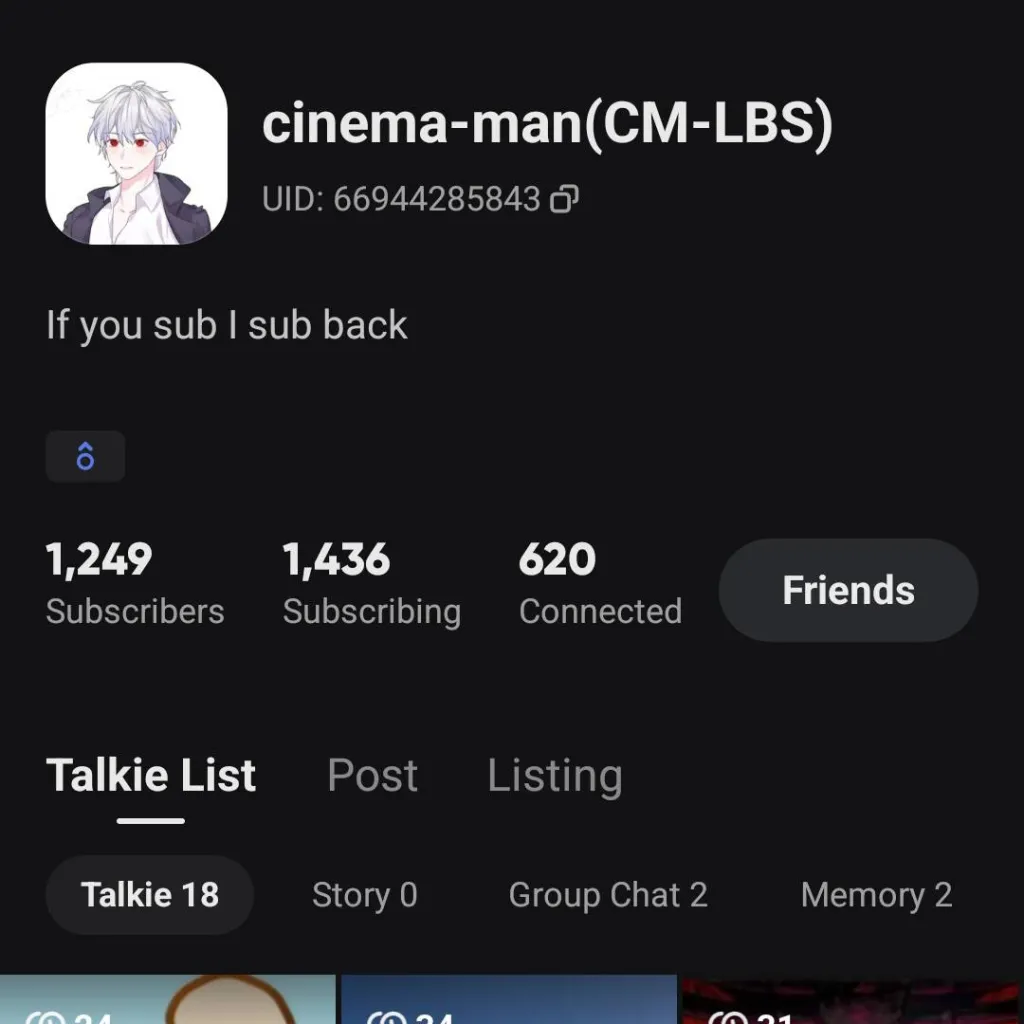This screenshot has width=1024, height=1024.
Task: Switch to the Post tab
Action: (373, 776)
